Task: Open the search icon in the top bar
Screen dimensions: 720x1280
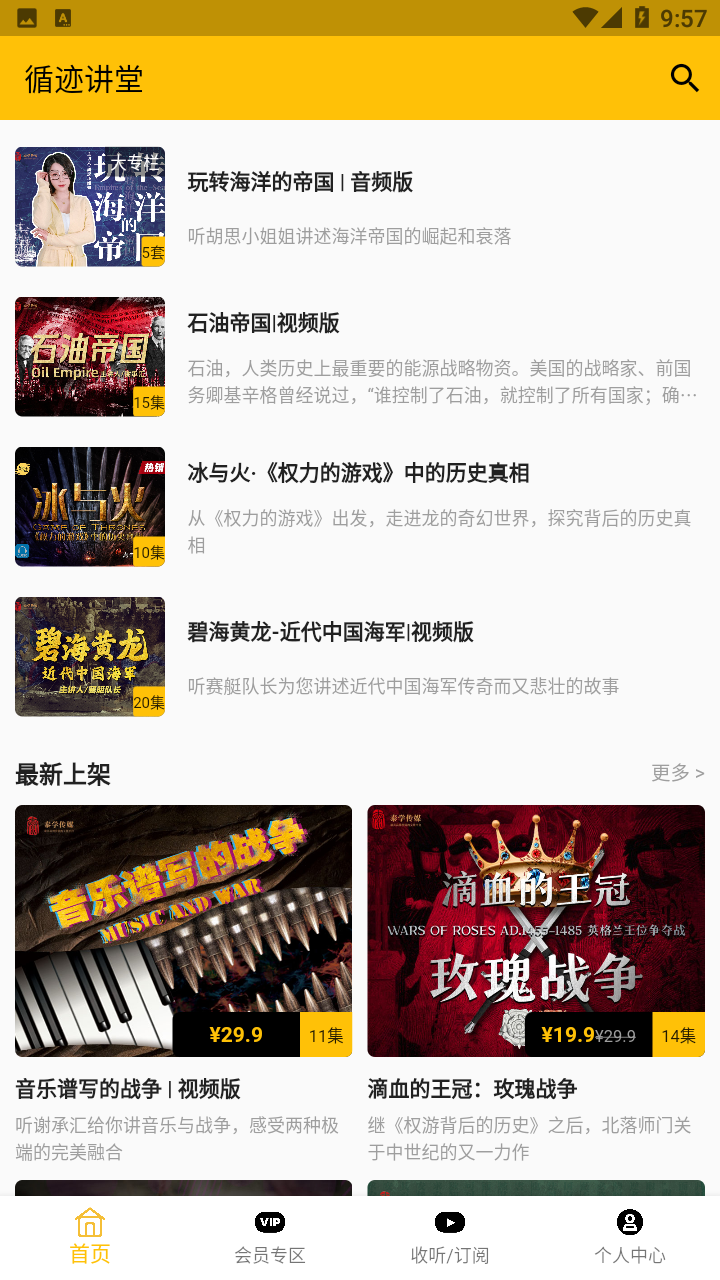Action: pyautogui.click(x=684, y=77)
